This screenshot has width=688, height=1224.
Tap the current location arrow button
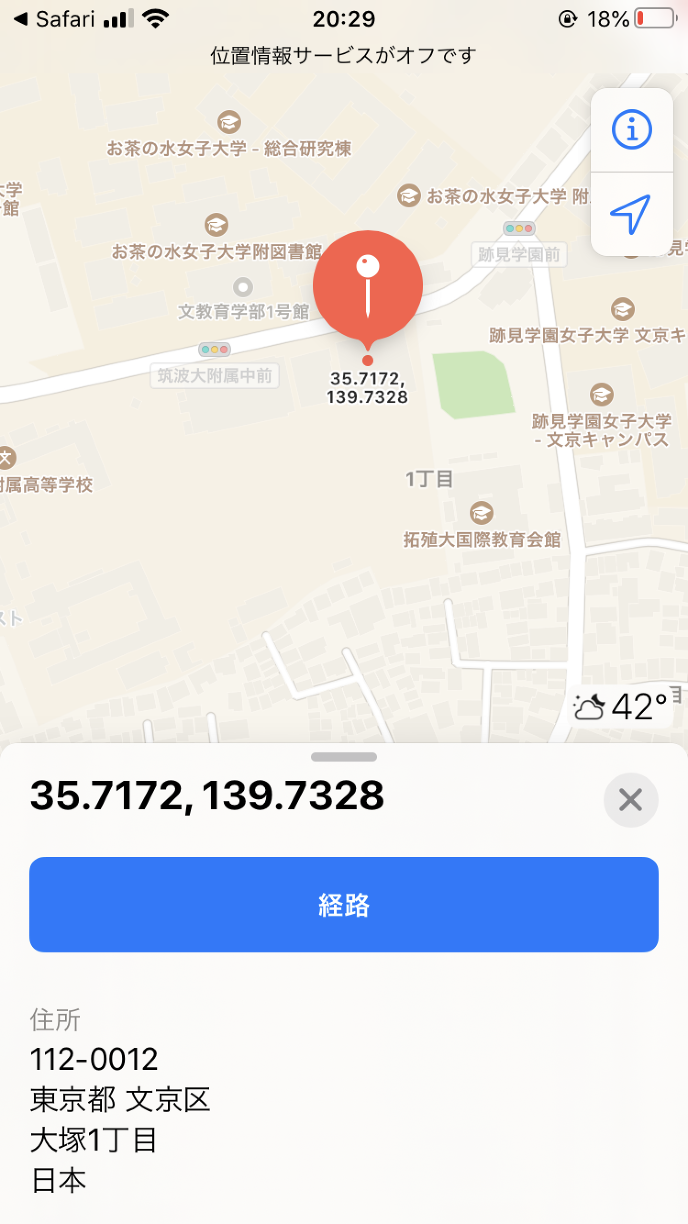[631, 213]
